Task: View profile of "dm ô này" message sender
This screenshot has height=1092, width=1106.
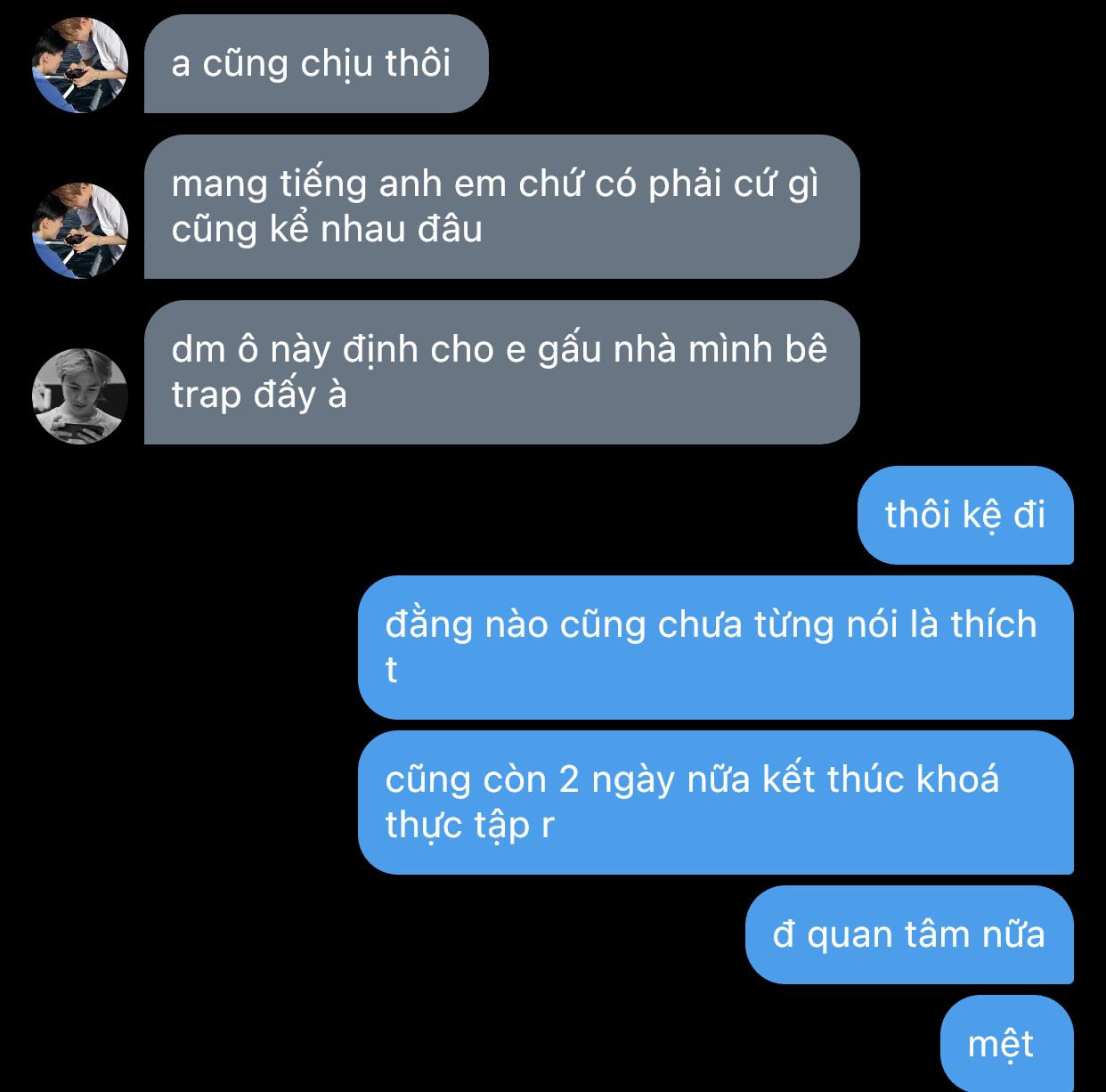Action: (80, 396)
